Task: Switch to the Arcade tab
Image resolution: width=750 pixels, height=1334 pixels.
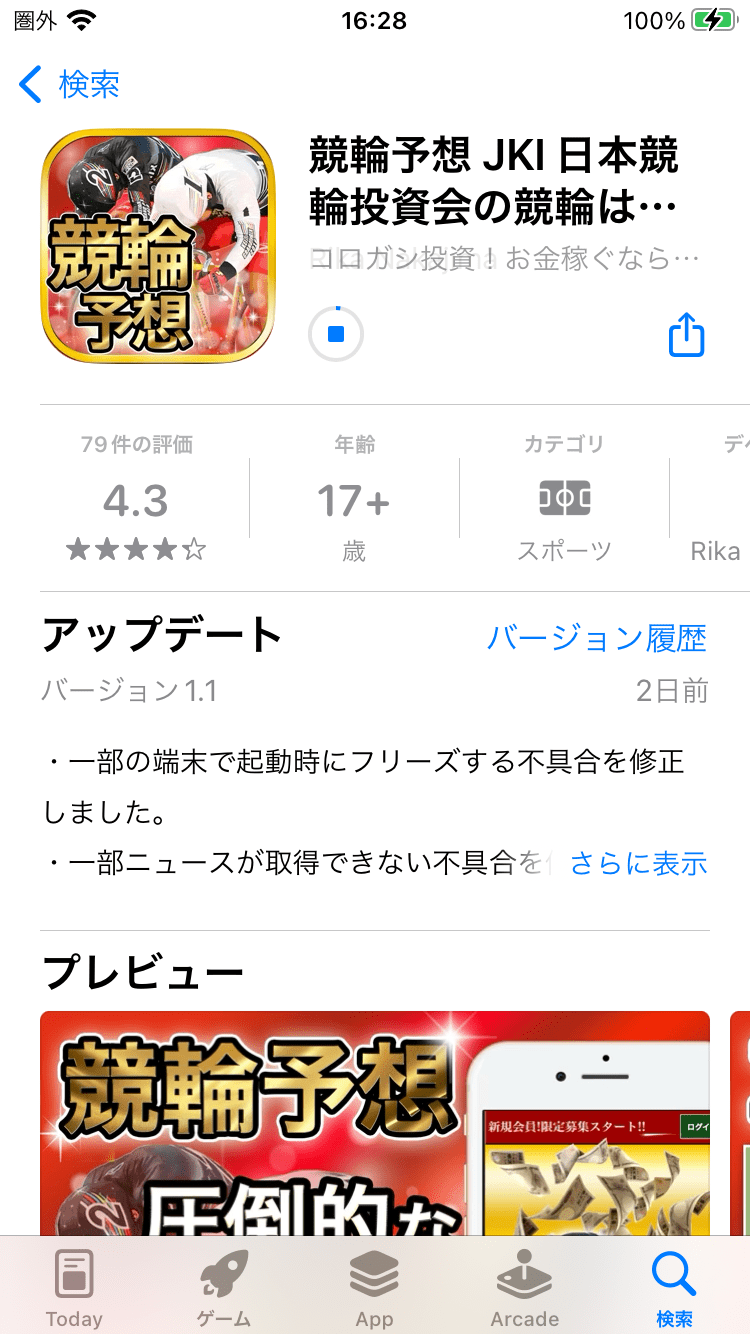Action: (524, 1289)
